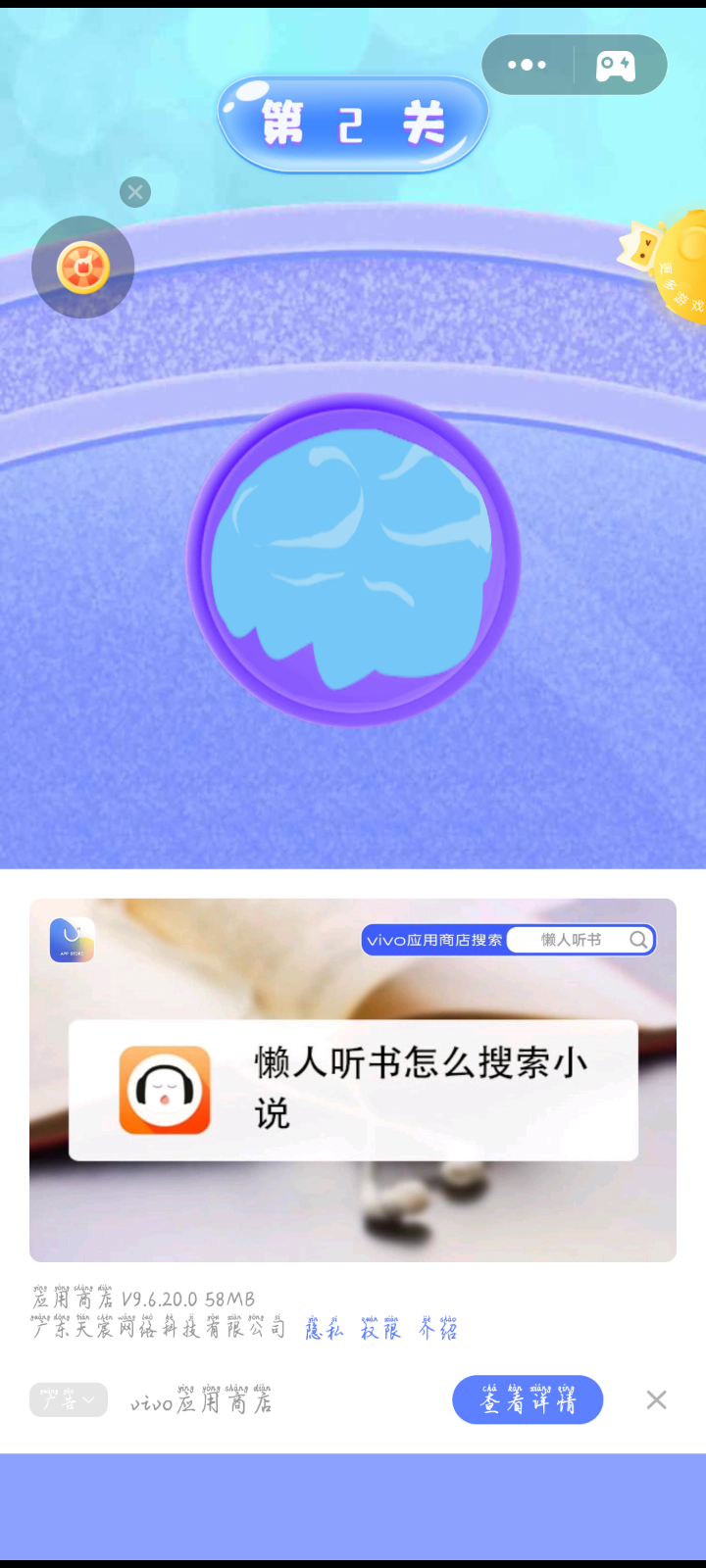
Task: Tap the blue slime ball in the center
Action: click(352, 561)
